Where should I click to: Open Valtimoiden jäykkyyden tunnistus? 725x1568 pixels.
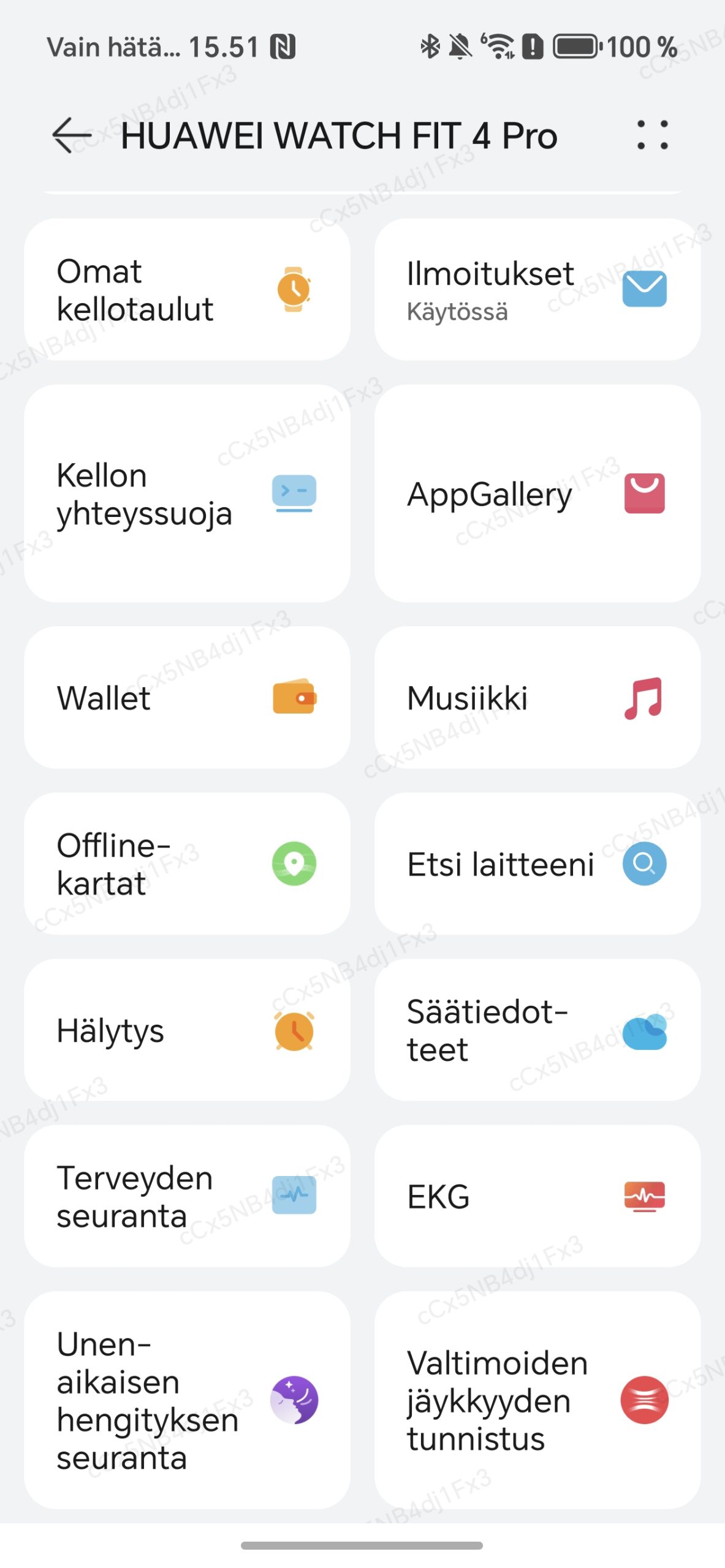pyautogui.click(x=537, y=1400)
